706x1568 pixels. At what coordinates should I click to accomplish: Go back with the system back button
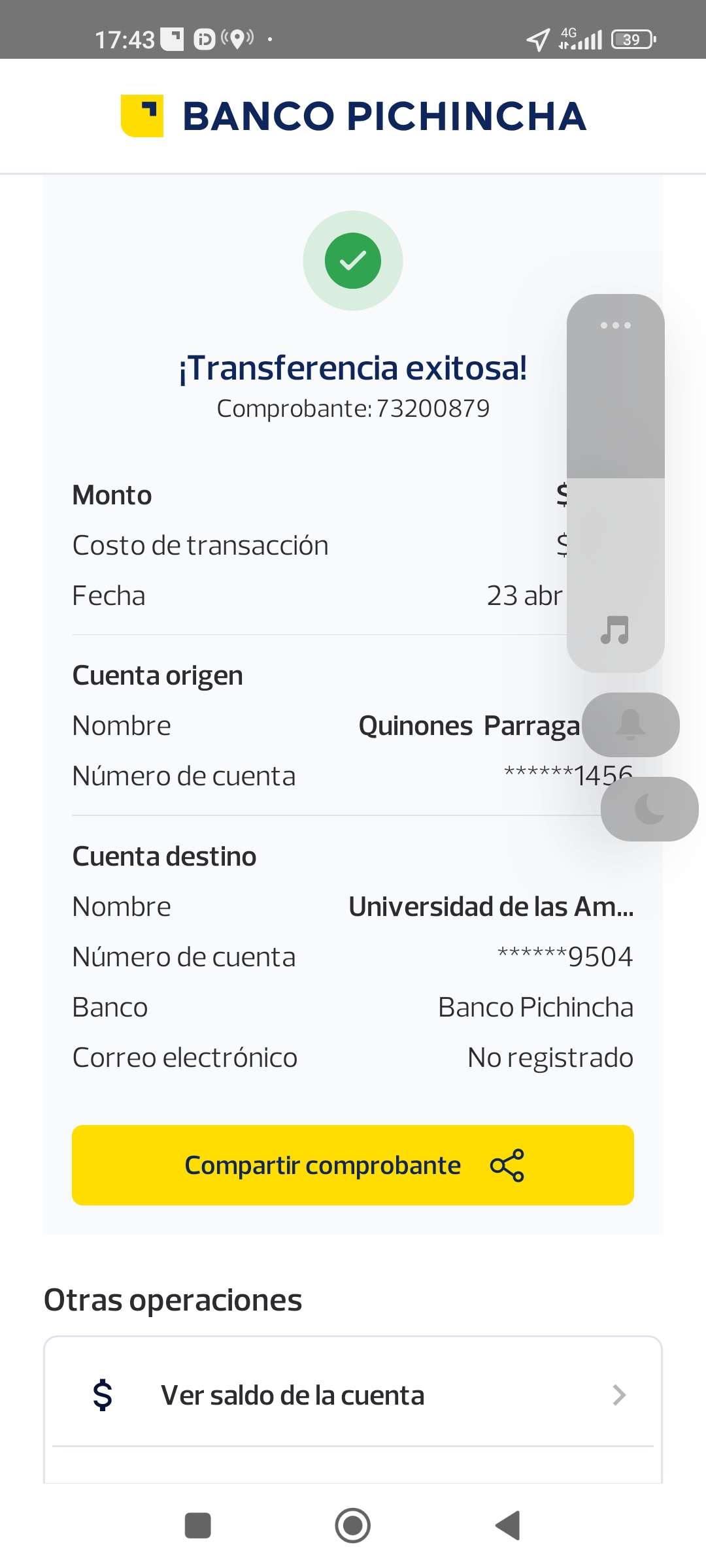pyautogui.click(x=508, y=1526)
